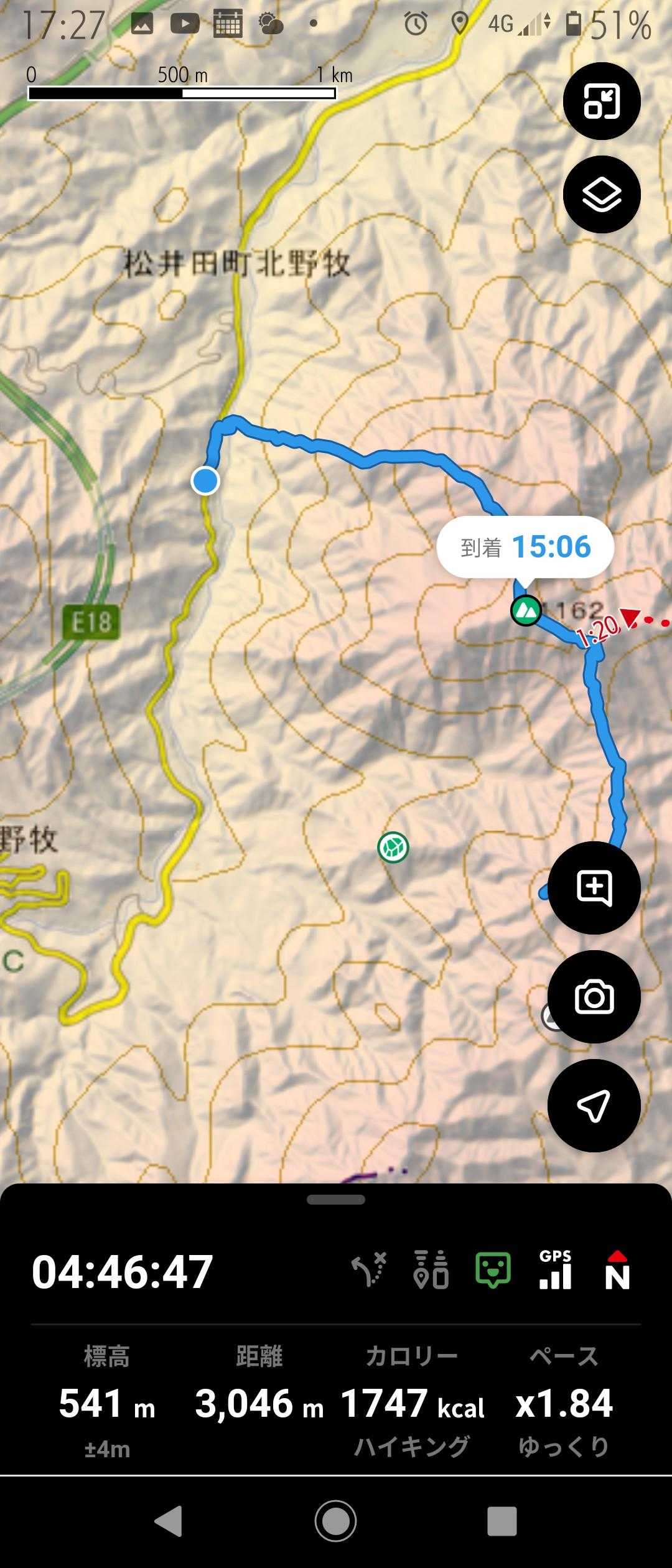Image resolution: width=672 pixels, height=1568 pixels.
Task: Select the 1162 summit marker
Action: click(x=526, y=610)
